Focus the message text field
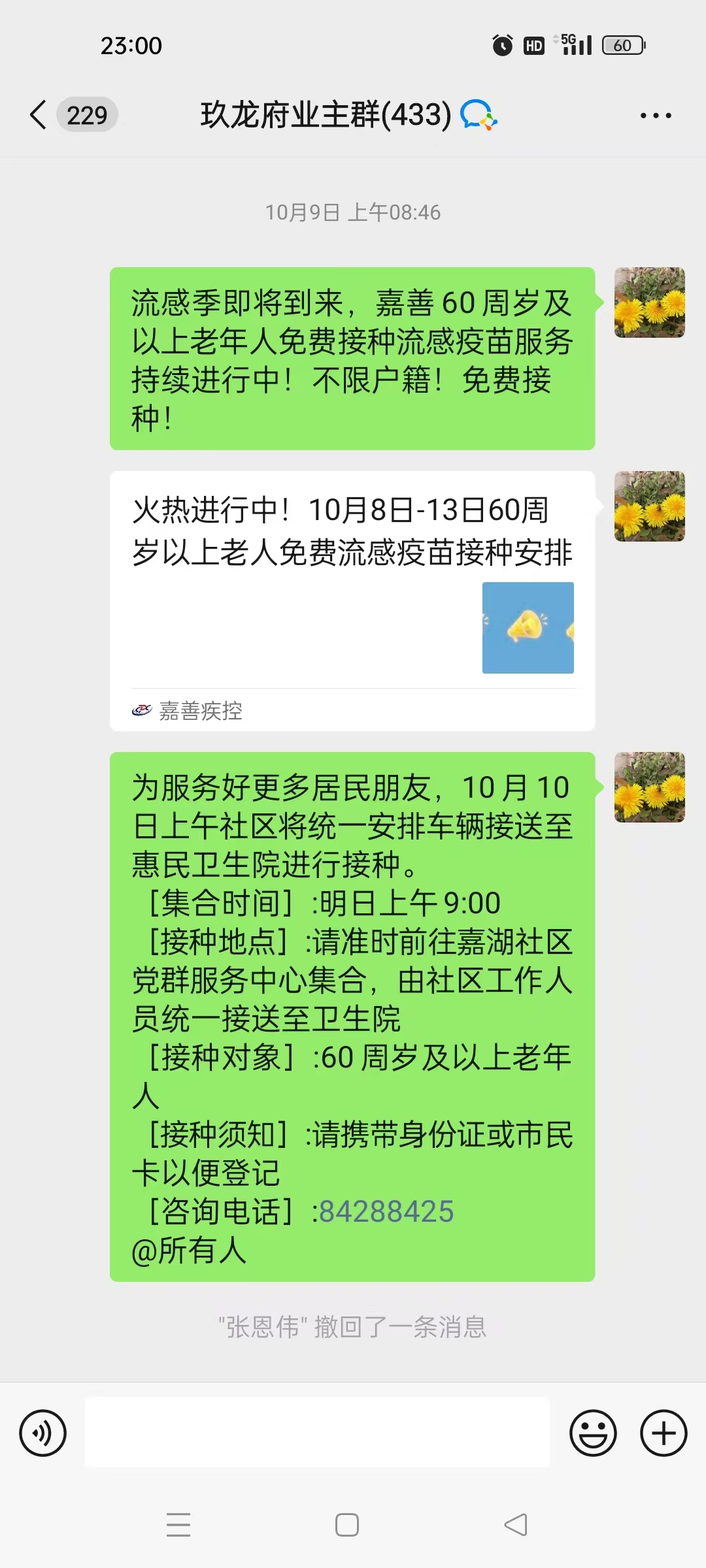Viewport: 706px width, 1568px height. pyautogui.click(x=318, y=1432)
